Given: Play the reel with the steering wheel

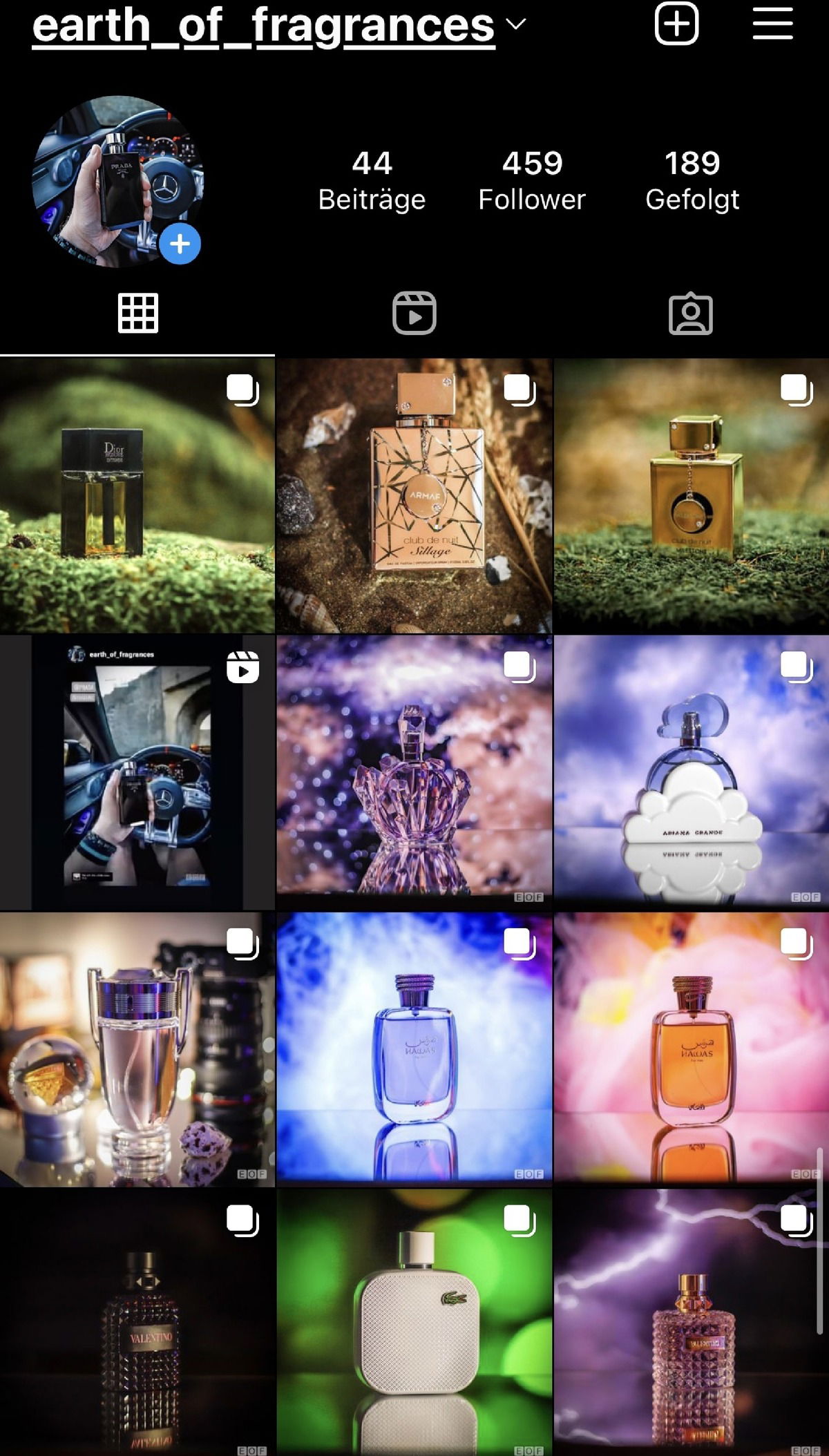Looking at the screenshot, I should click(x=137, y=772).
